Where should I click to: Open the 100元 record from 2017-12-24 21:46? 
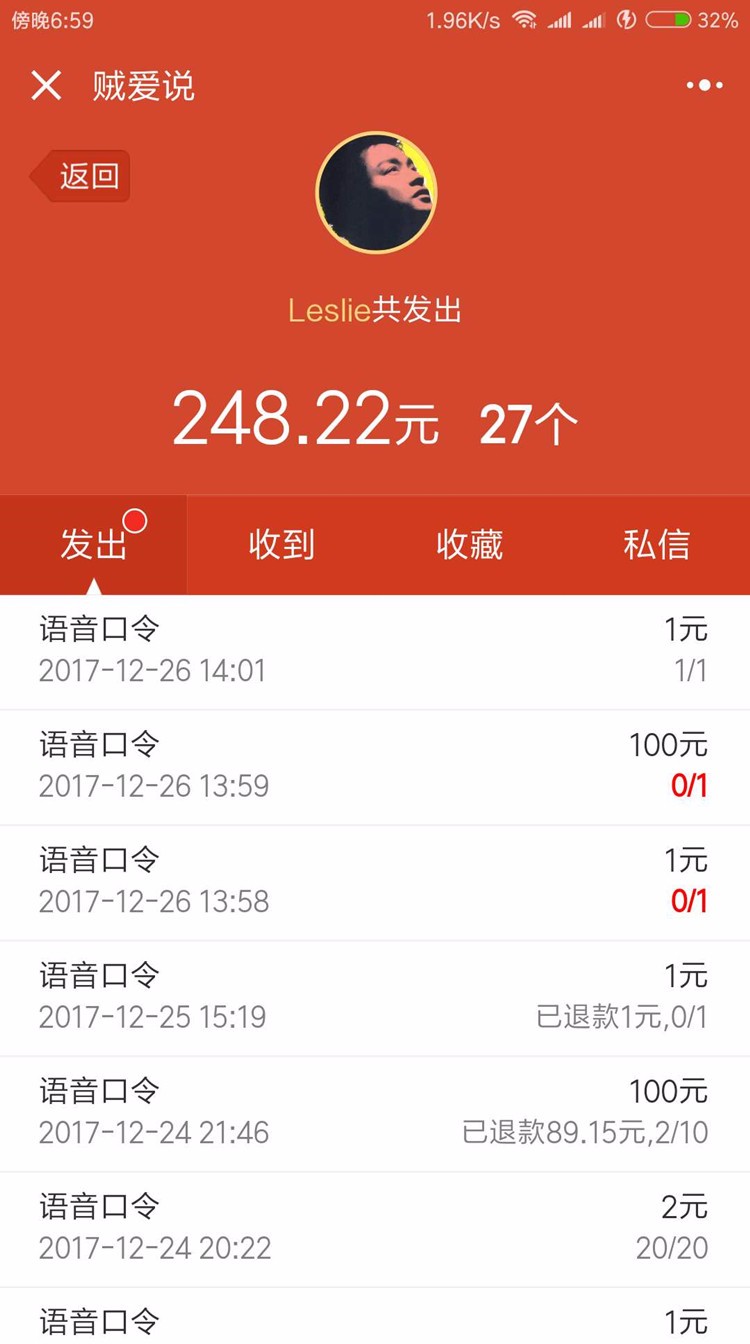pos(375,1114)
